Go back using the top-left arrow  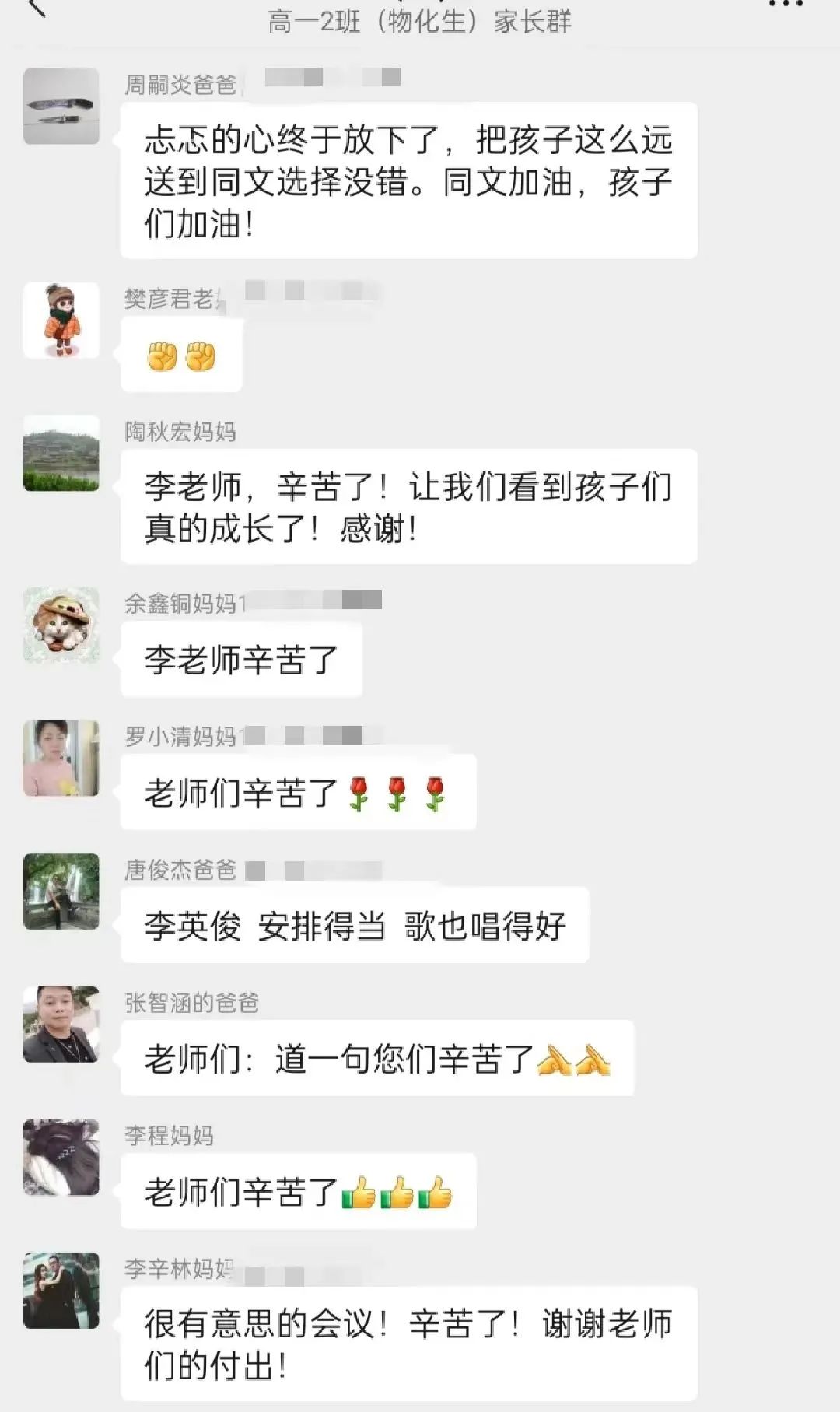[36, 8]
